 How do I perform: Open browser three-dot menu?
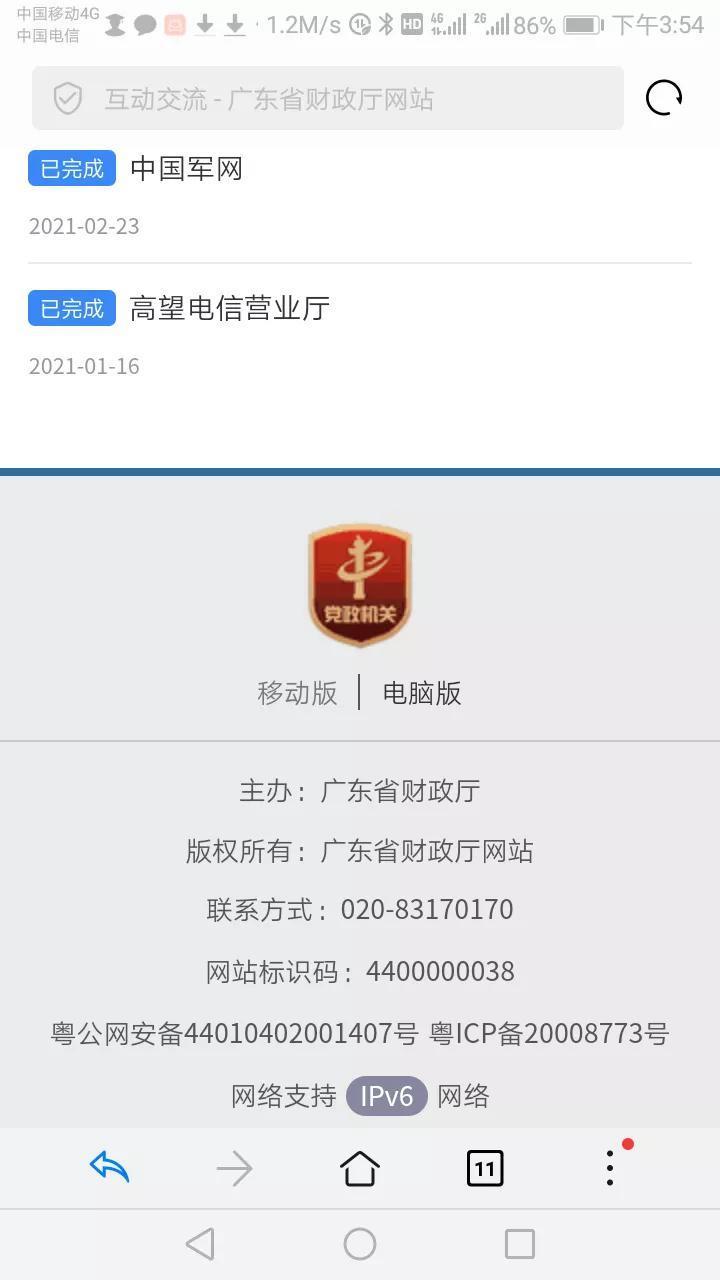pos(610,1167)
